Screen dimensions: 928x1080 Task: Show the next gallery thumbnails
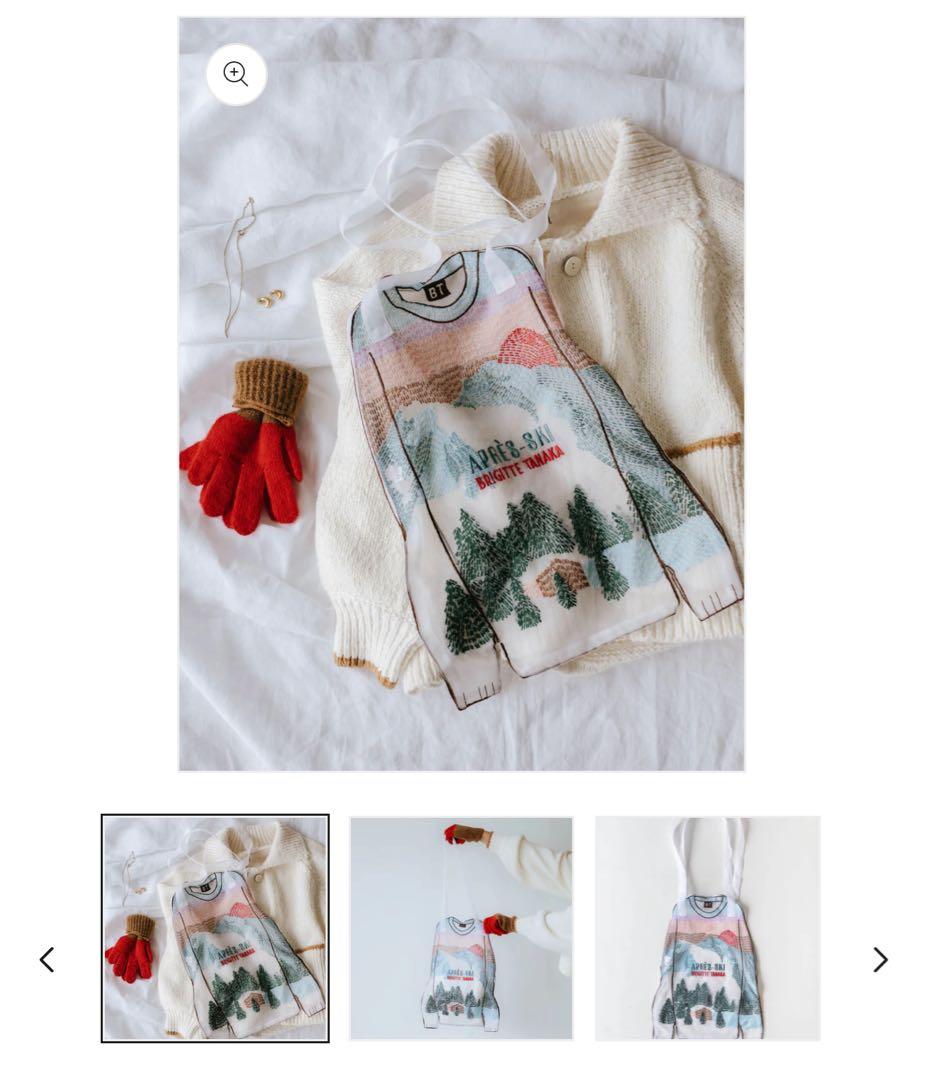click(880, 960)
